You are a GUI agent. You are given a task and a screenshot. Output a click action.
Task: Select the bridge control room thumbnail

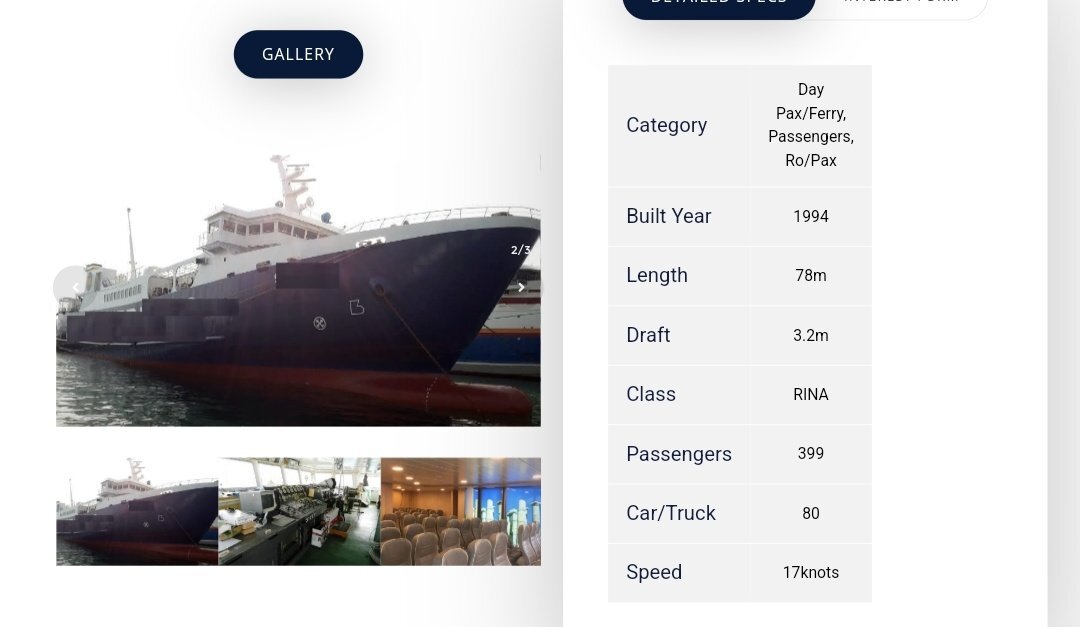coord(299,511)
